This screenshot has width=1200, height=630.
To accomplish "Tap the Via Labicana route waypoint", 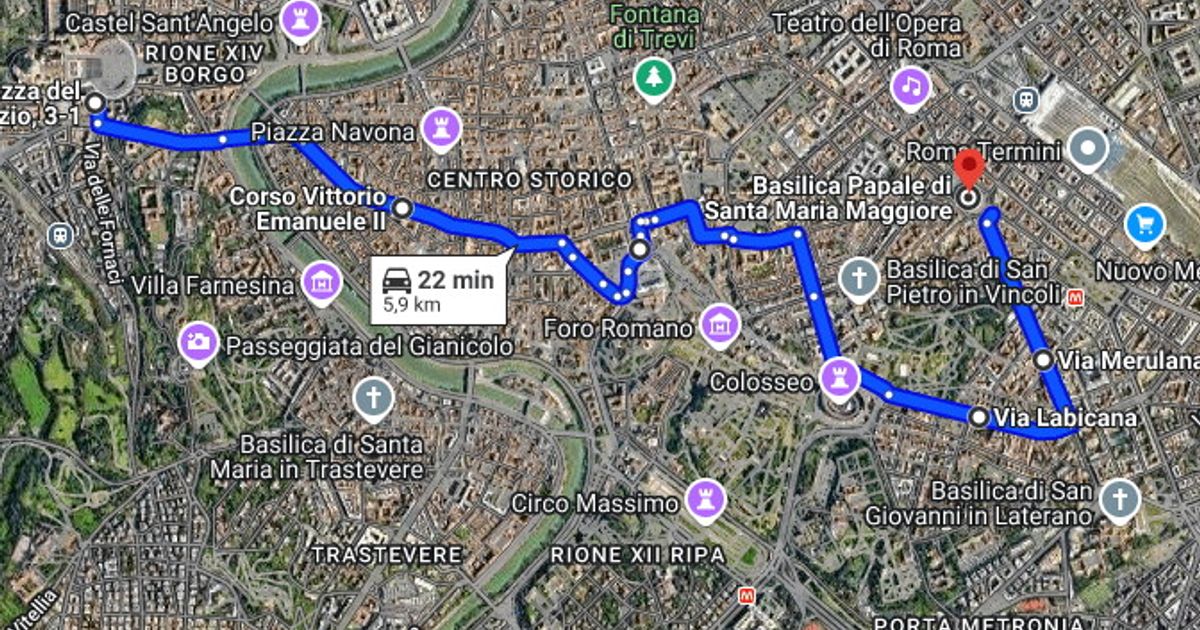I will pyautogui.click(x=978, y=417).
